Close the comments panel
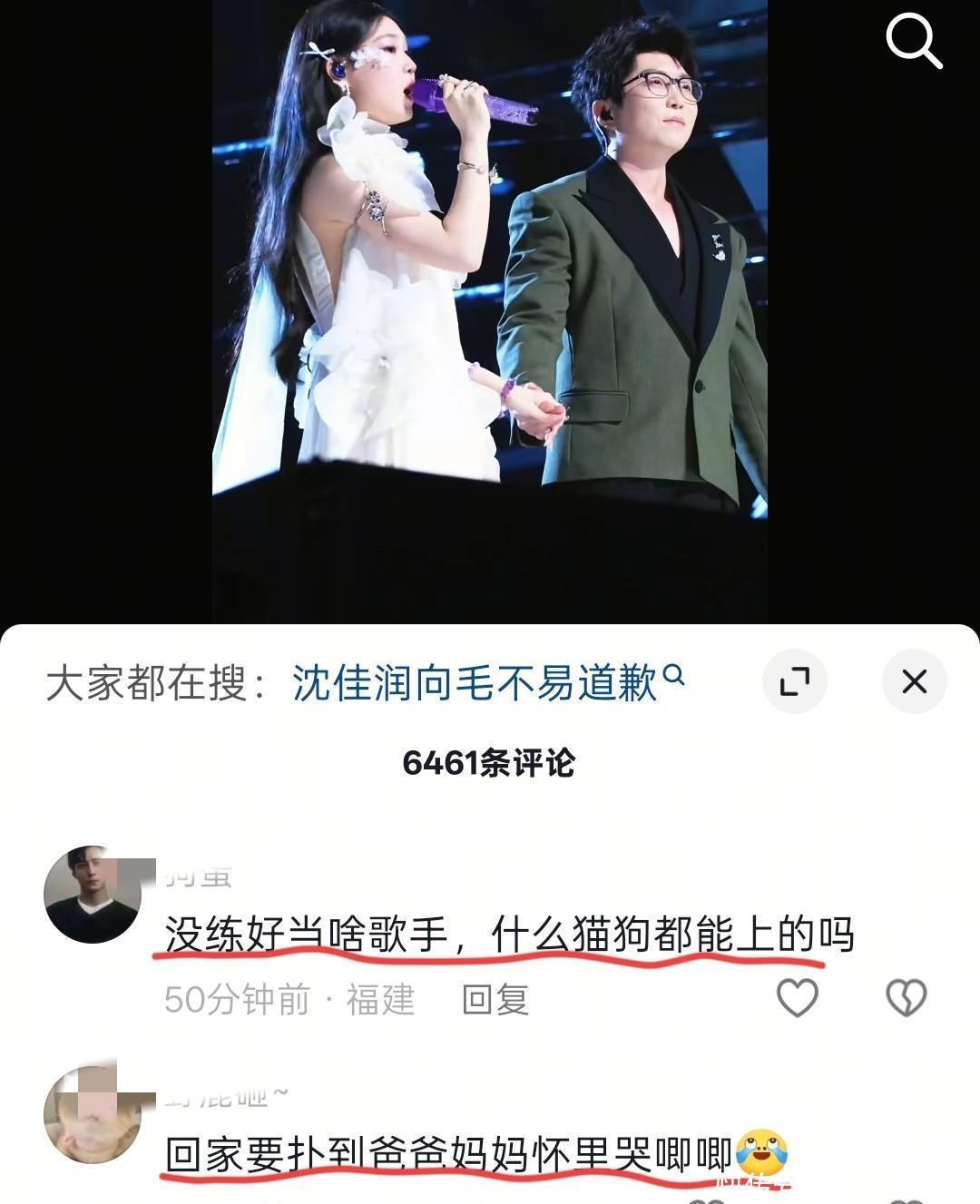The image size is (980, 1204). (x=914, y=681)
